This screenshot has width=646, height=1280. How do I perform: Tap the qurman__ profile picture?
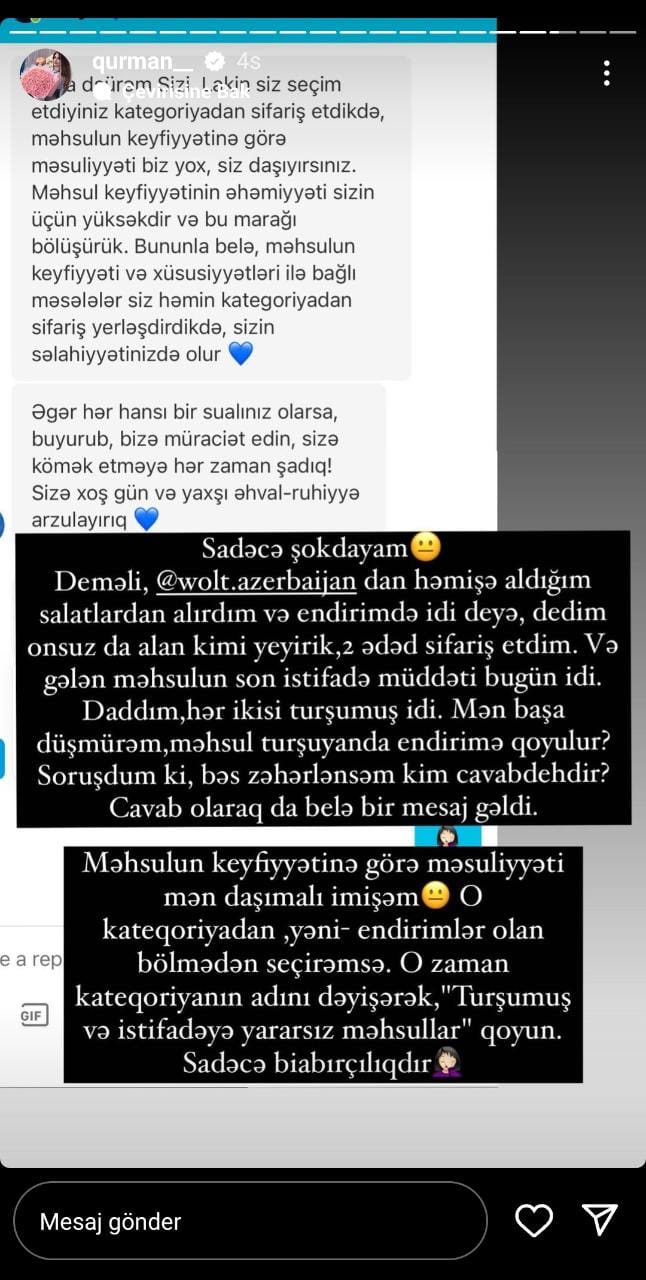[46, 73]
